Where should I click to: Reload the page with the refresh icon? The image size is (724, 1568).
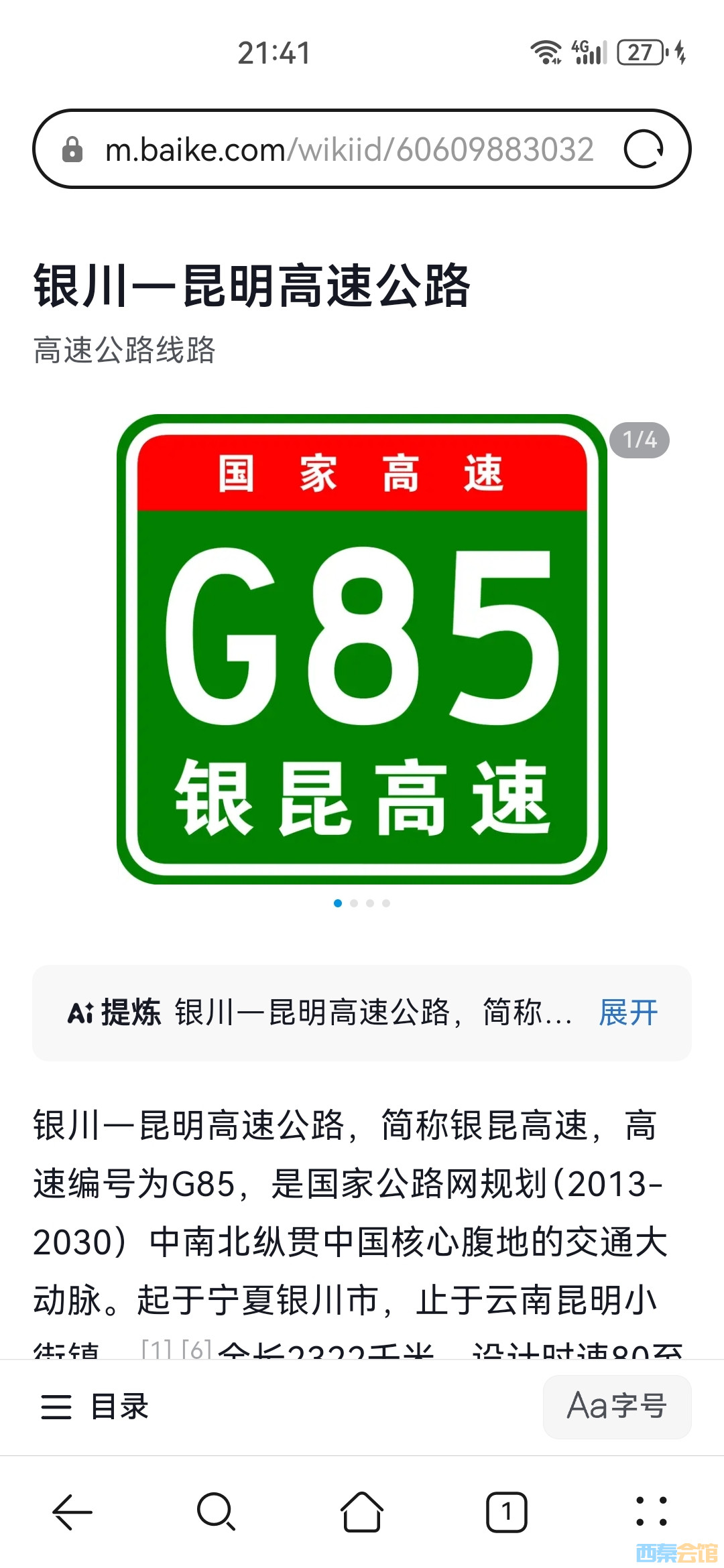[x=643, y=149]
